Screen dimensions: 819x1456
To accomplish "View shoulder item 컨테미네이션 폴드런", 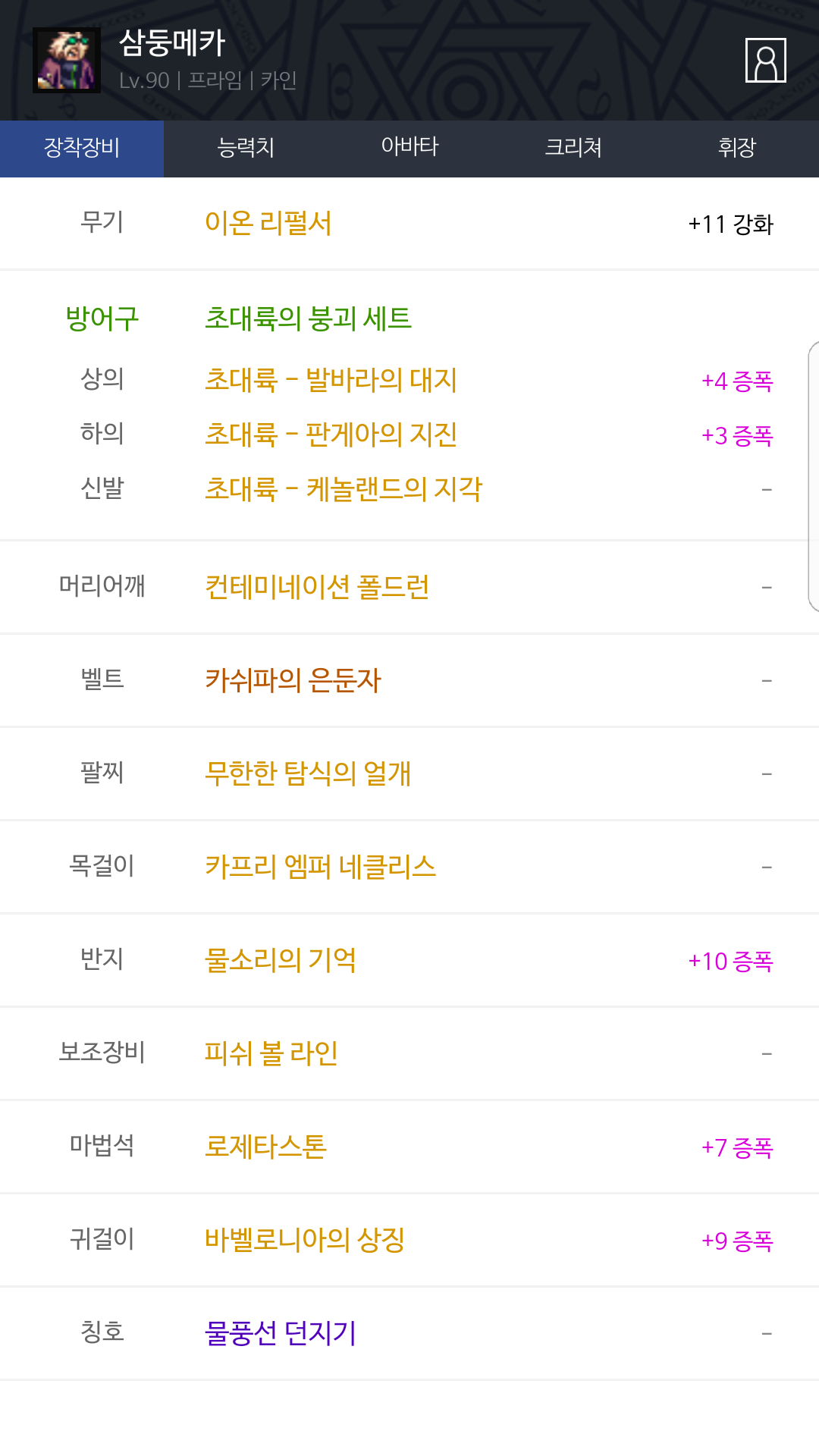I will click(317, 587).
